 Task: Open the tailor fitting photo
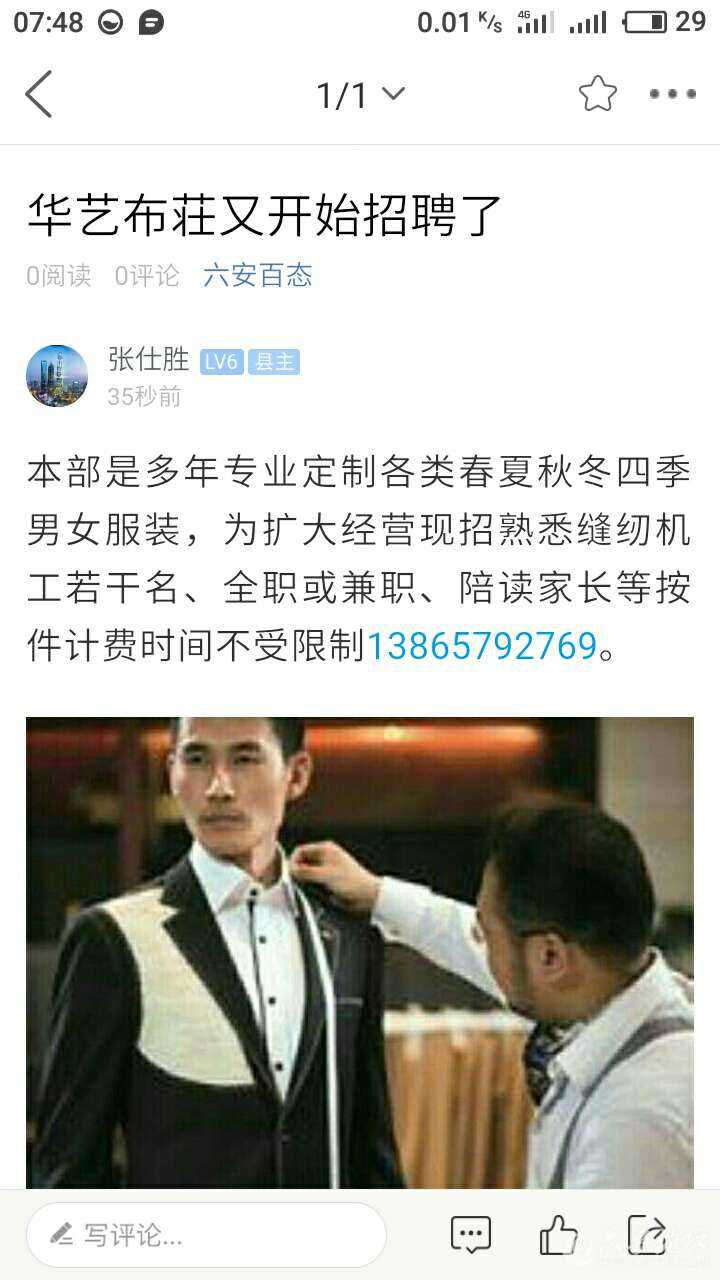tap(360, 952)
